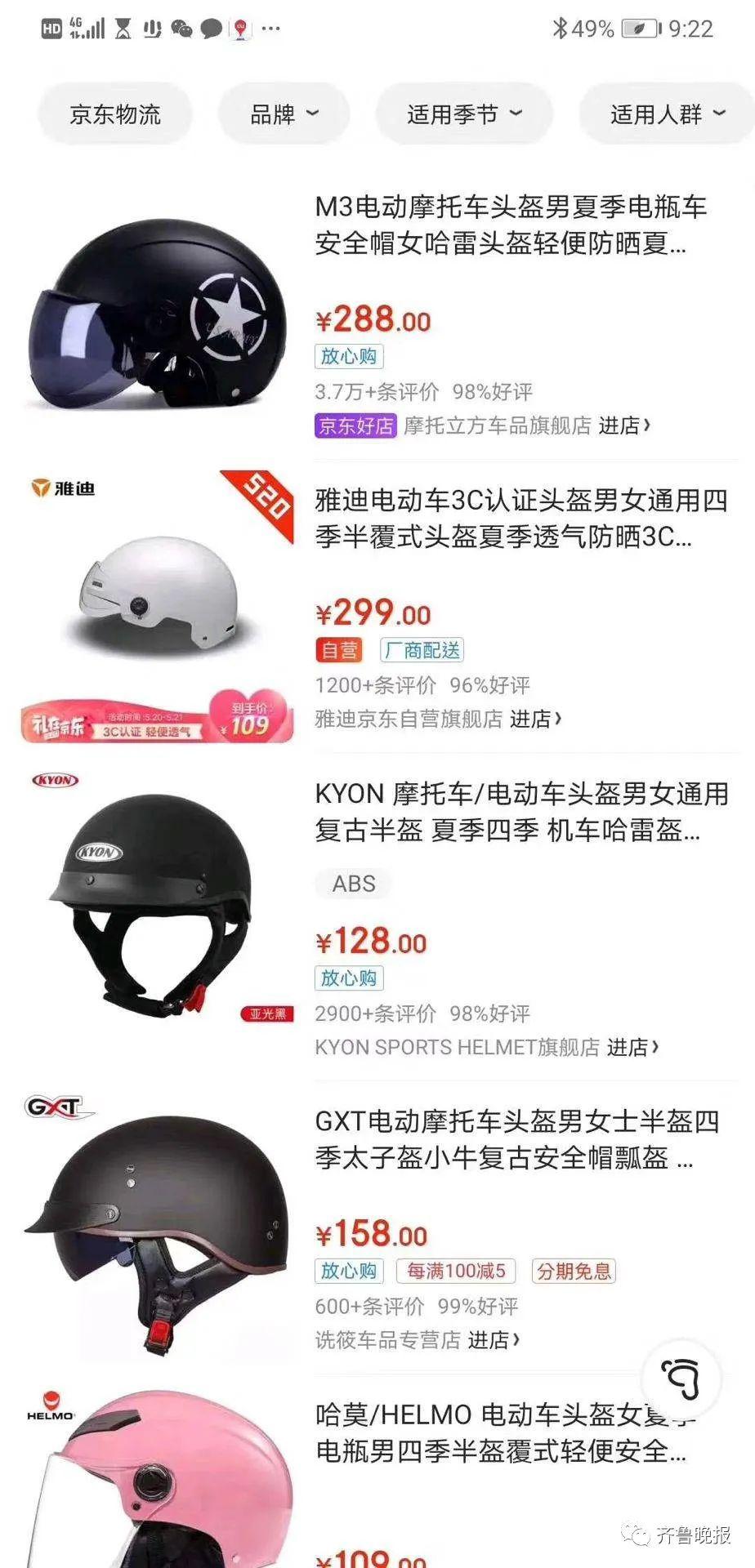Open the M3电动摩托车头盔 product listing
This screenshot has height=1568, width=755.
(x=511, y=225)
